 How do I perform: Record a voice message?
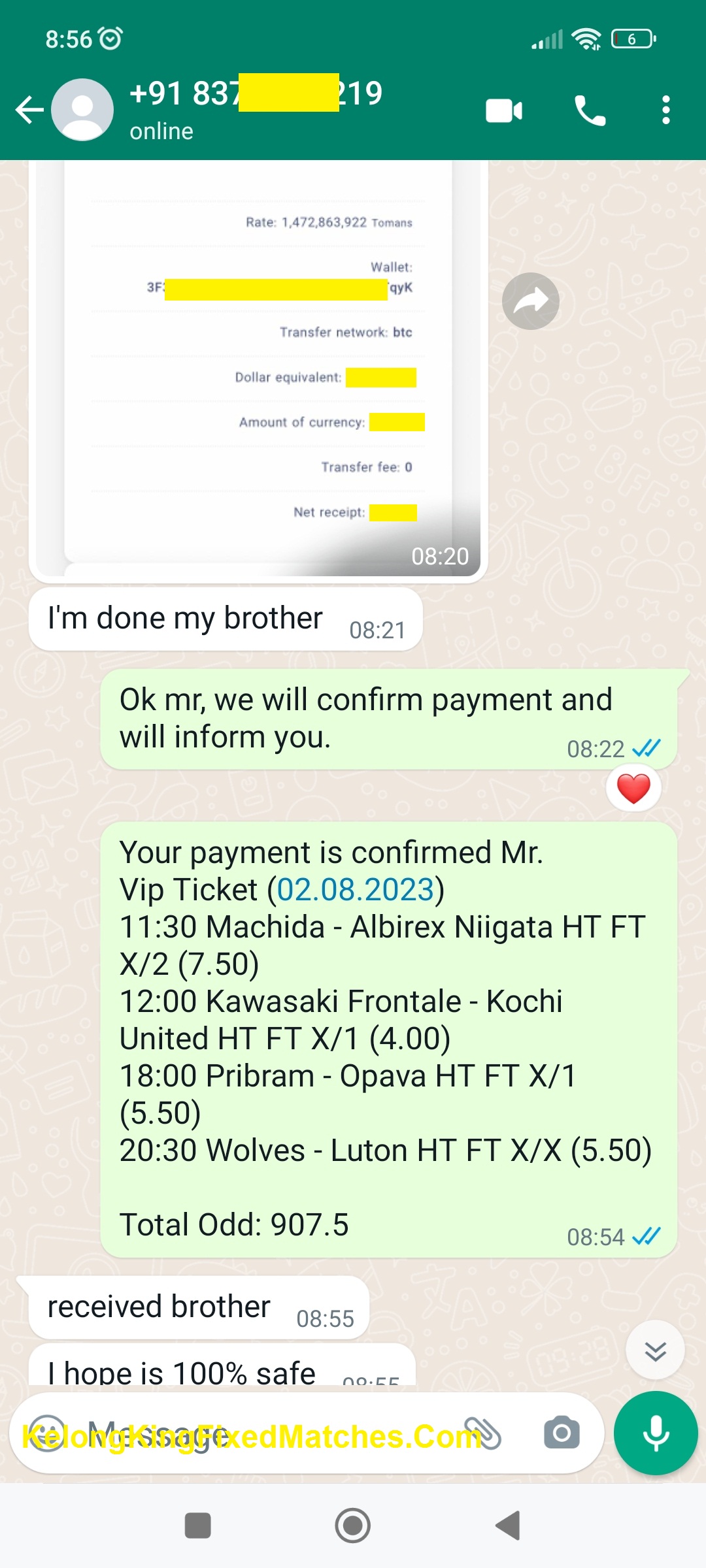point(656,1434)
